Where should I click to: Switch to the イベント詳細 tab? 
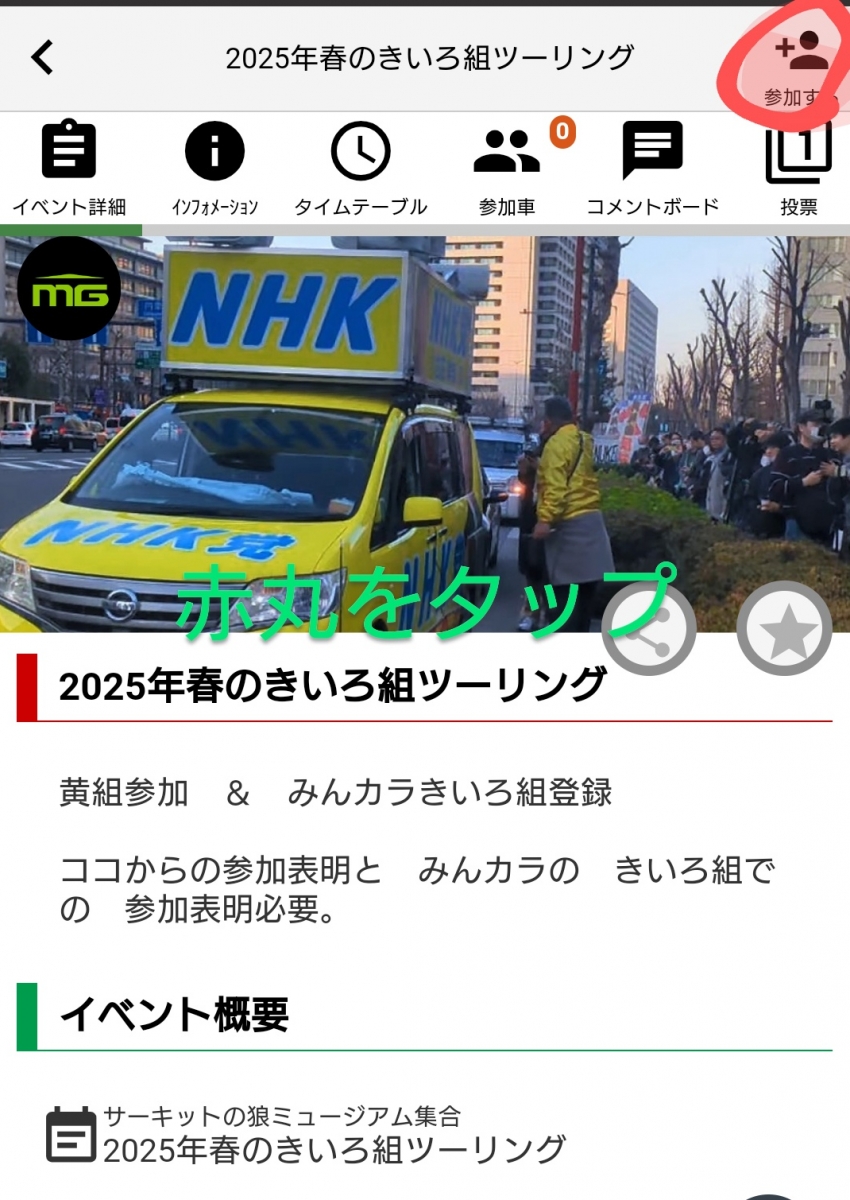point(69,169)
